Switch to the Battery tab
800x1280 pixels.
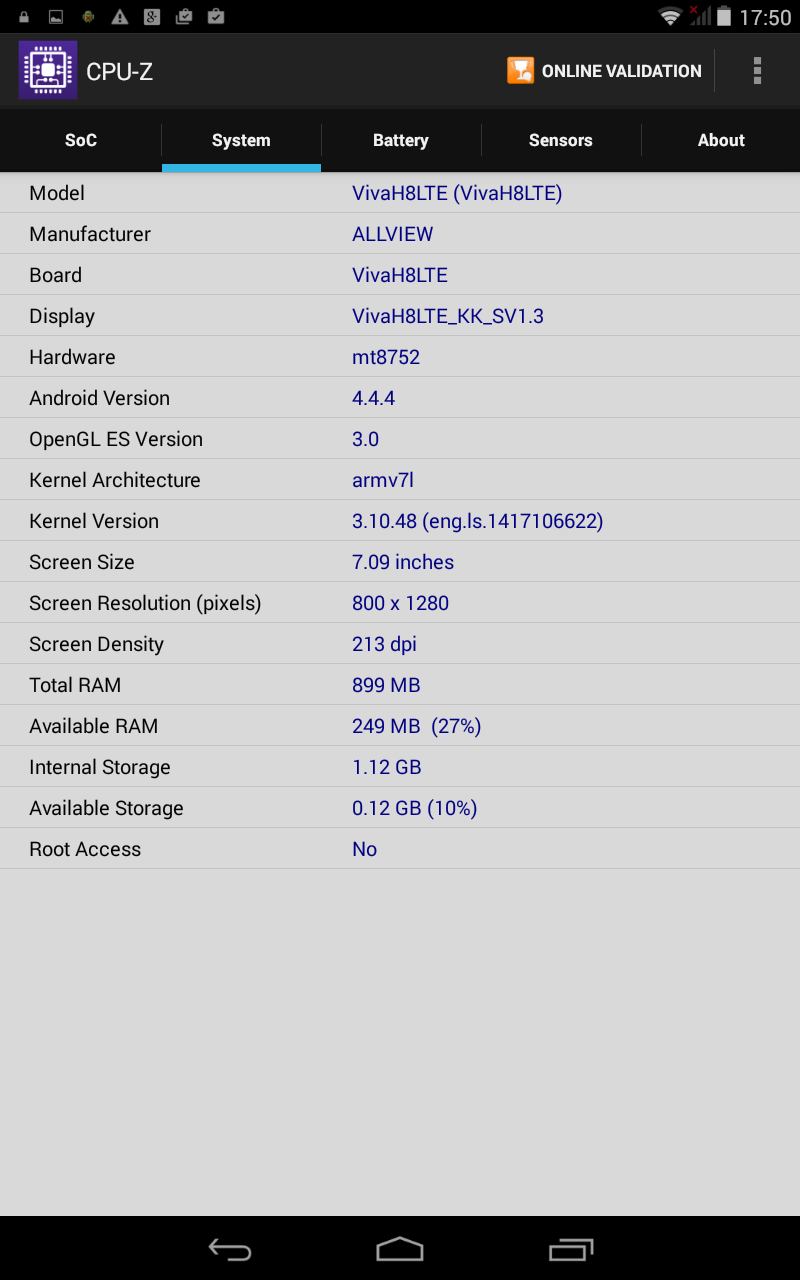(400, 140)
